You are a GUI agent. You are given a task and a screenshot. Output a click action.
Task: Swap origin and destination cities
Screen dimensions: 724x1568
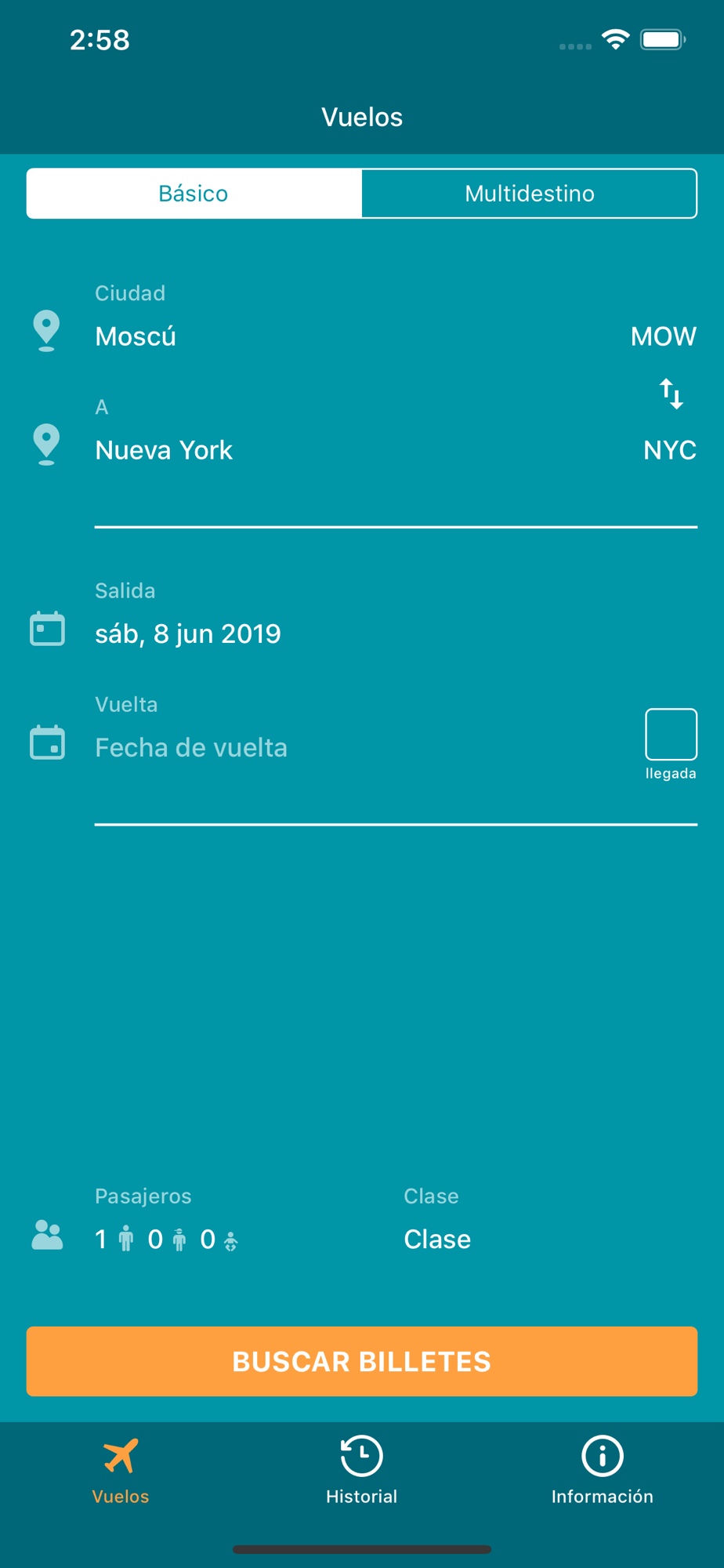pyautogui.click(x=672, y=394)
